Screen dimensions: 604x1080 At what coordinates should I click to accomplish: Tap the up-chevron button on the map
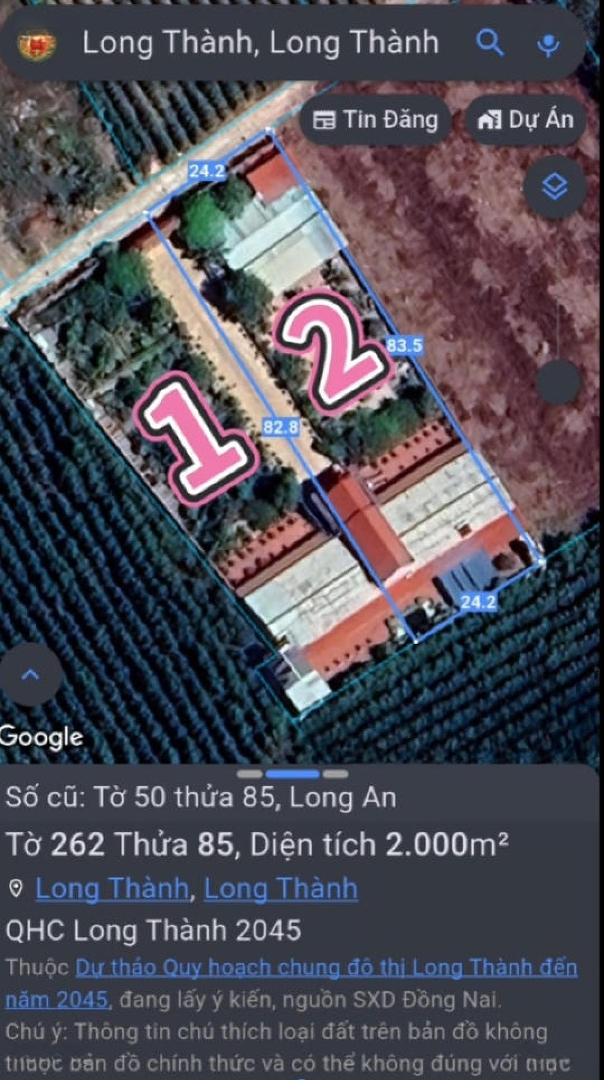pyautogui.click(x=30, y=674)
